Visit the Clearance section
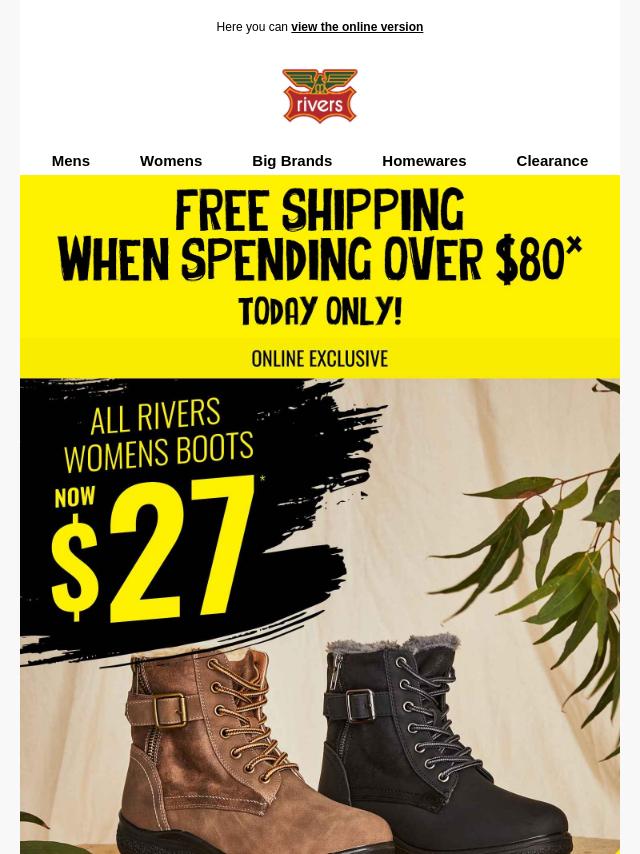This screenshot has height=854, width=640. pyautogui.click(x=552, y=160)
